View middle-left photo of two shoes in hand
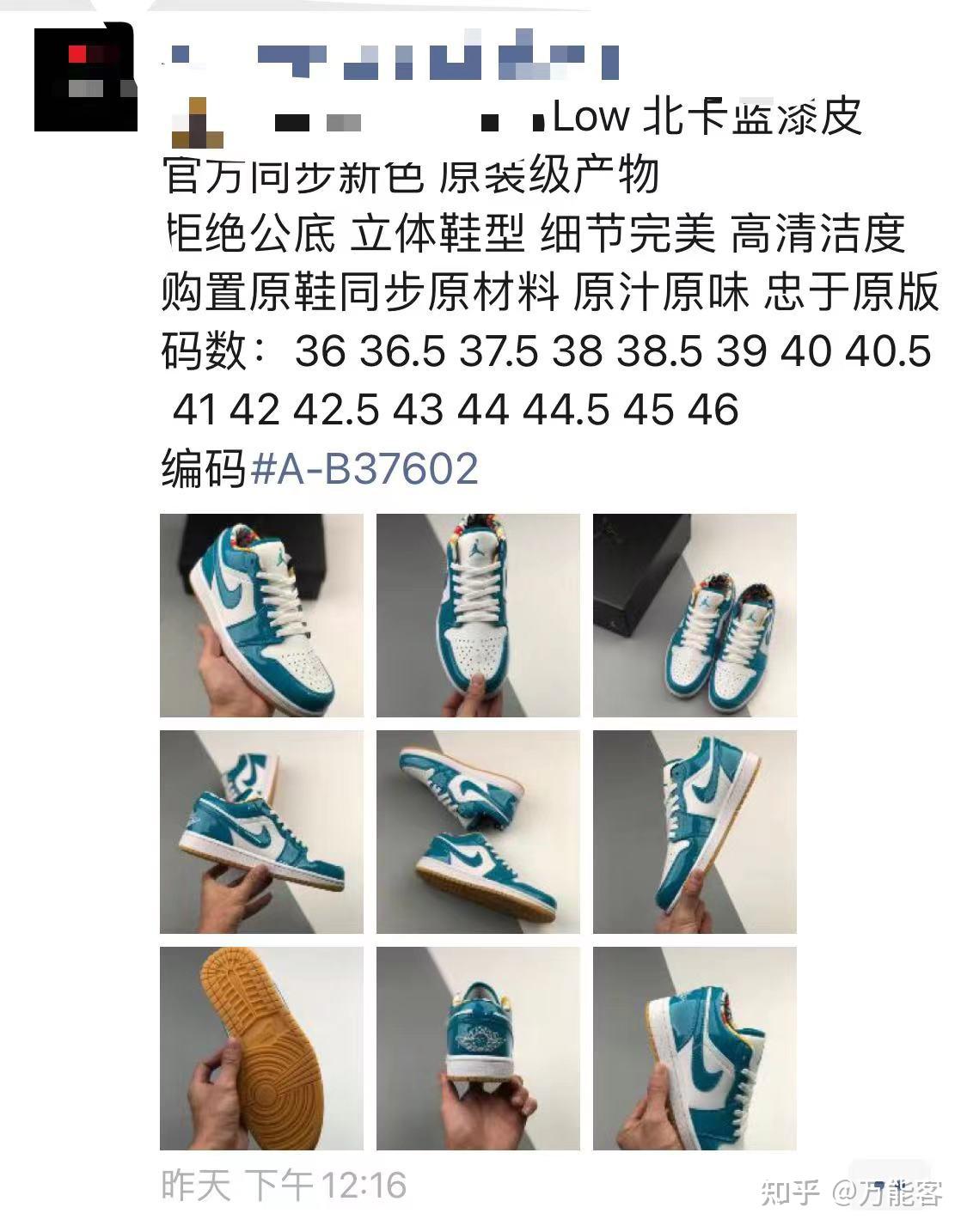The image size is (967, 1232). tap(261, 832)
